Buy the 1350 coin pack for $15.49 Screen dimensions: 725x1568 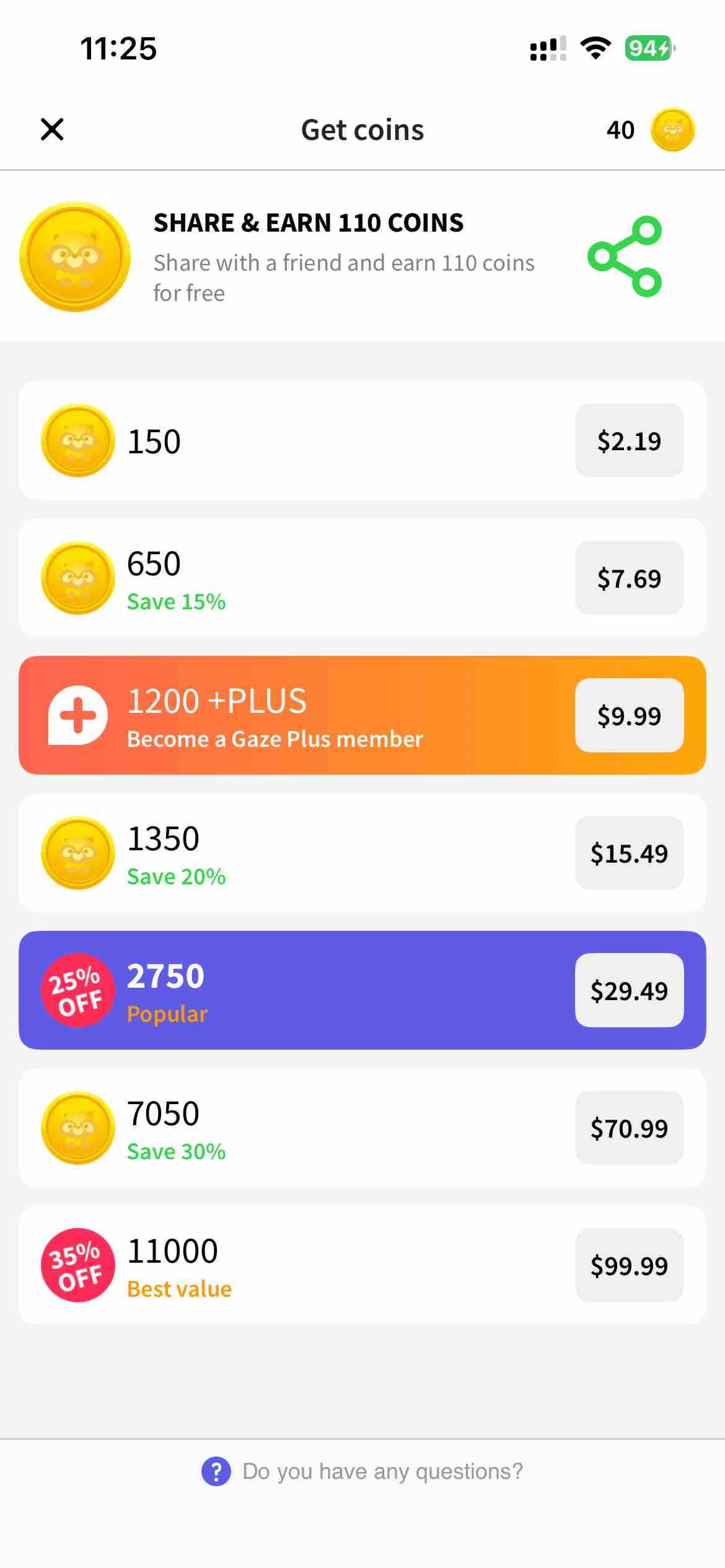628,853
